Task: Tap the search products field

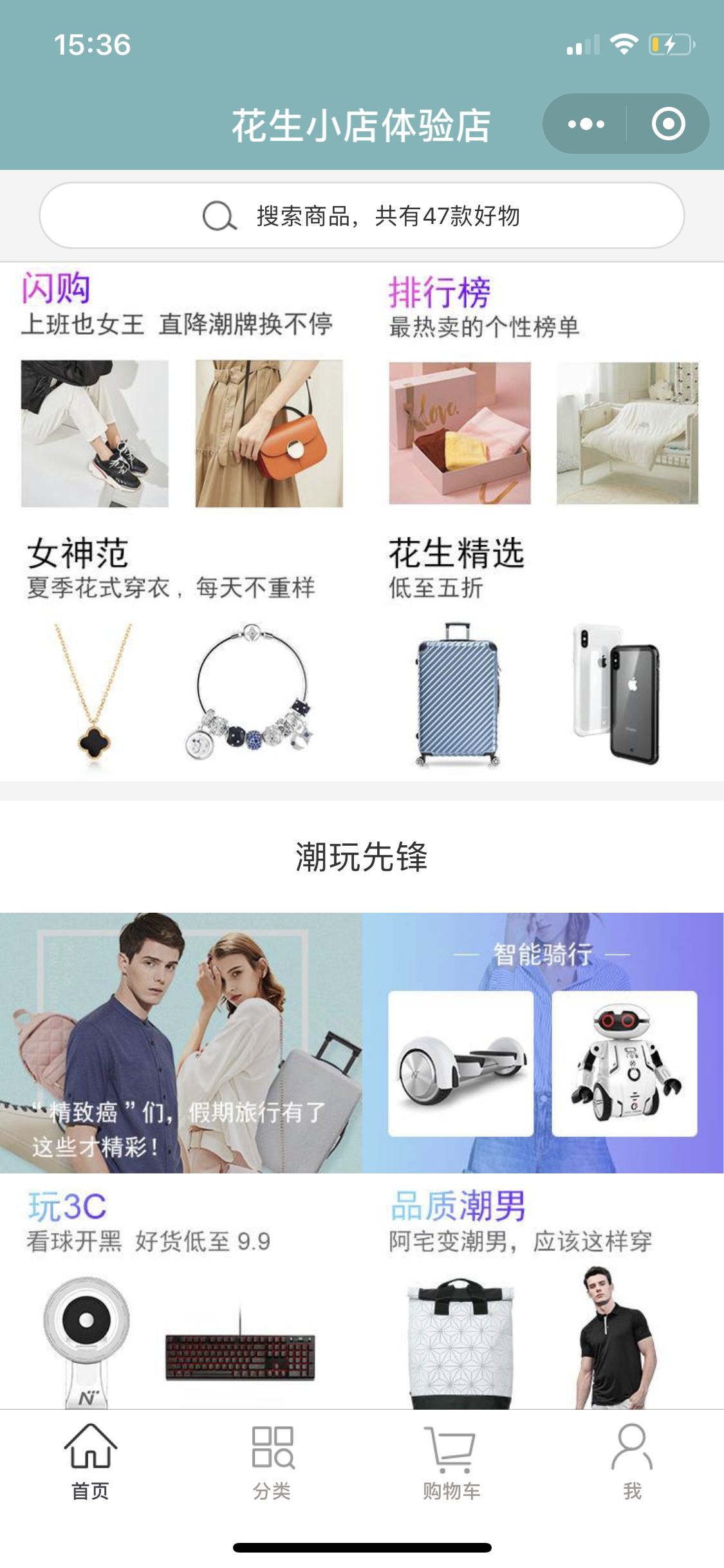Action: pos(362,216)
